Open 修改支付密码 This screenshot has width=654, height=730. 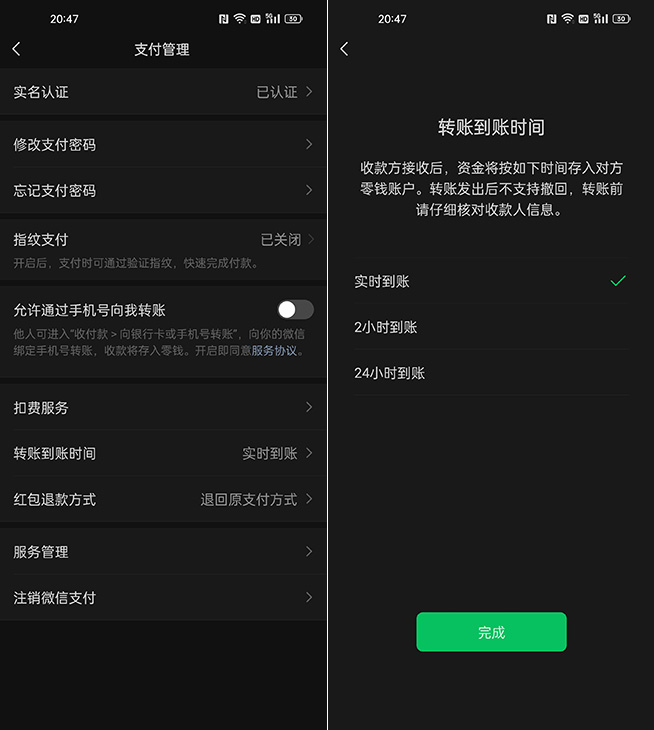pos(163,145)
